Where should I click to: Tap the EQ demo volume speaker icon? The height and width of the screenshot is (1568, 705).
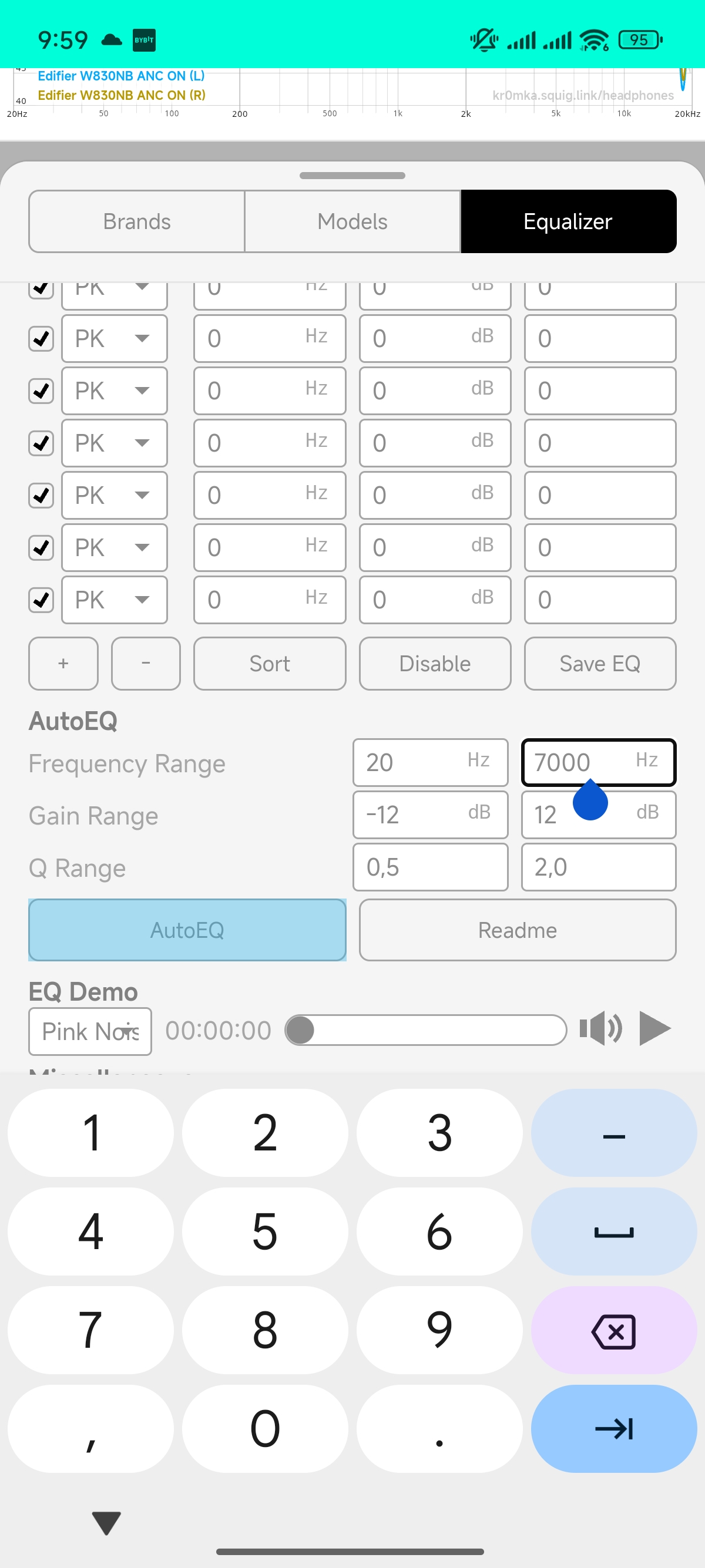(x=600, y=1029)
